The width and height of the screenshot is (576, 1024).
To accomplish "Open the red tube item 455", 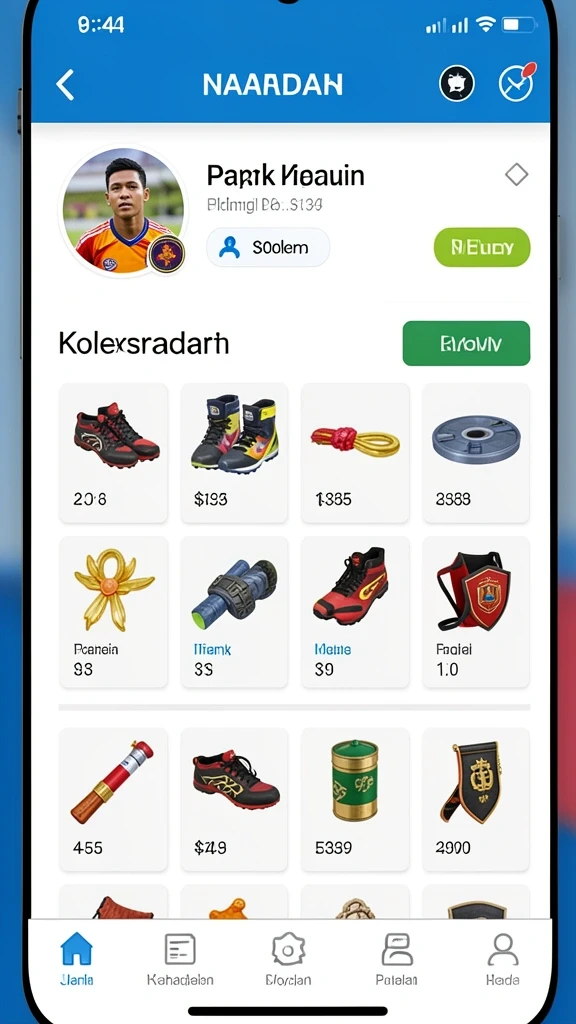I will 113,799.
